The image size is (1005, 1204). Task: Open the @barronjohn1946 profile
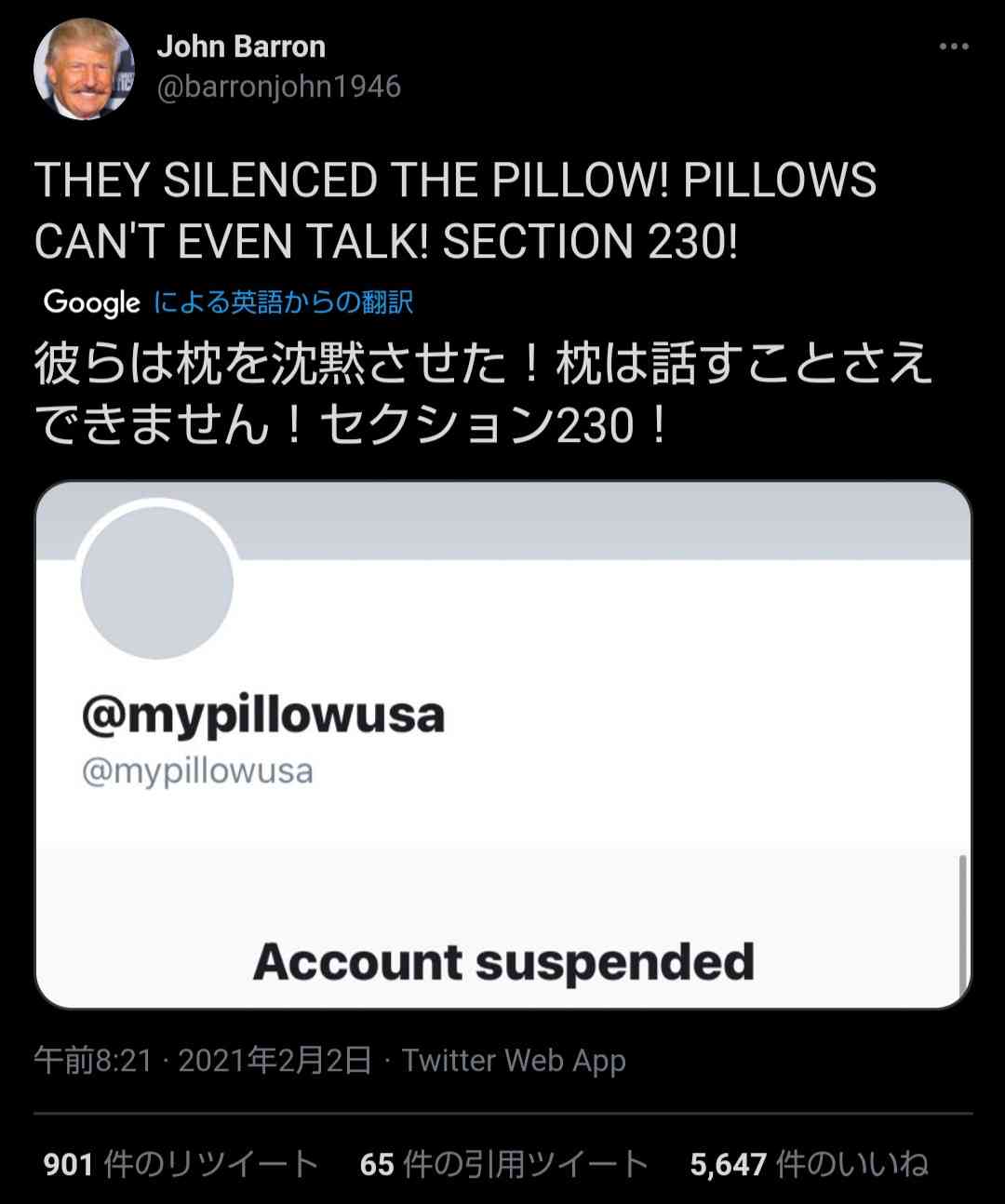click(279, 87)
